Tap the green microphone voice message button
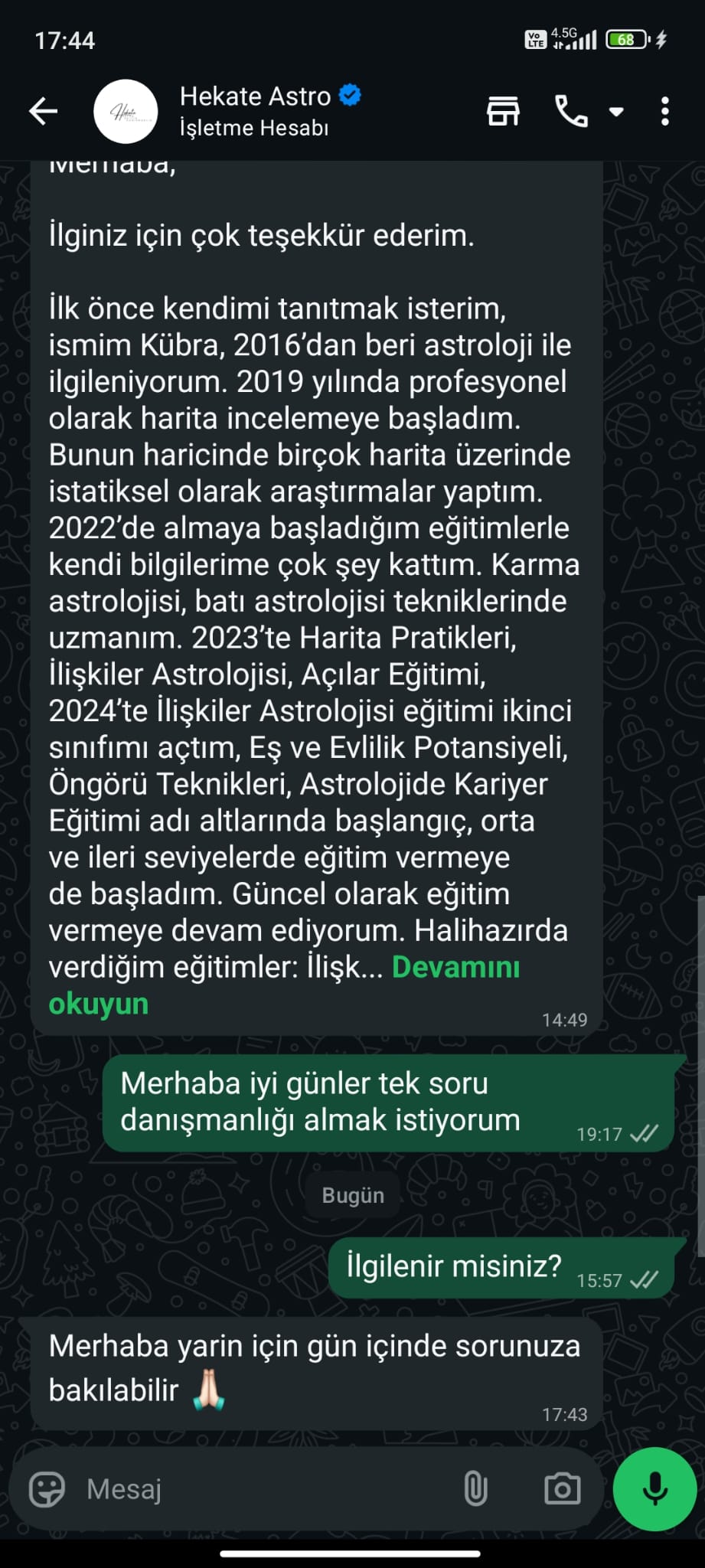 coord(654,1489)
